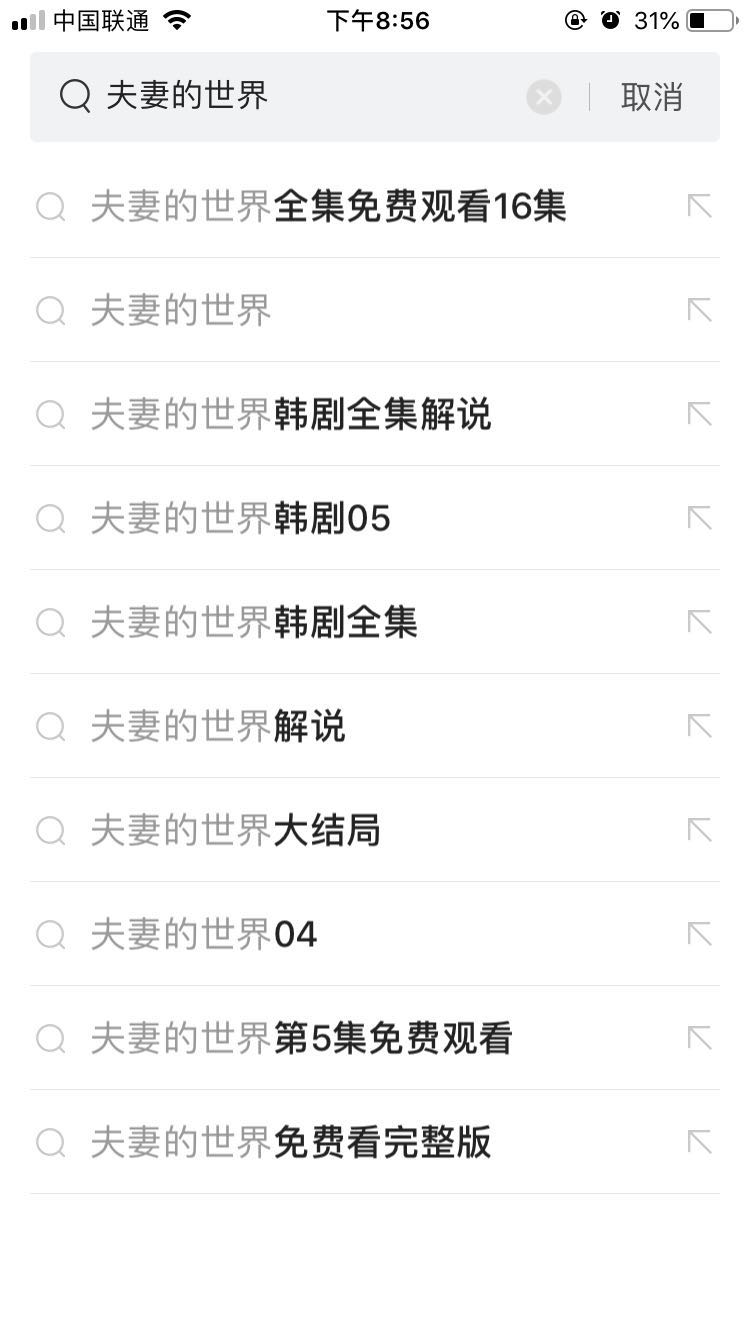Clear the search box with the X icon
The width and height of the screenshot is (750, 1334).
click(543, 96)
